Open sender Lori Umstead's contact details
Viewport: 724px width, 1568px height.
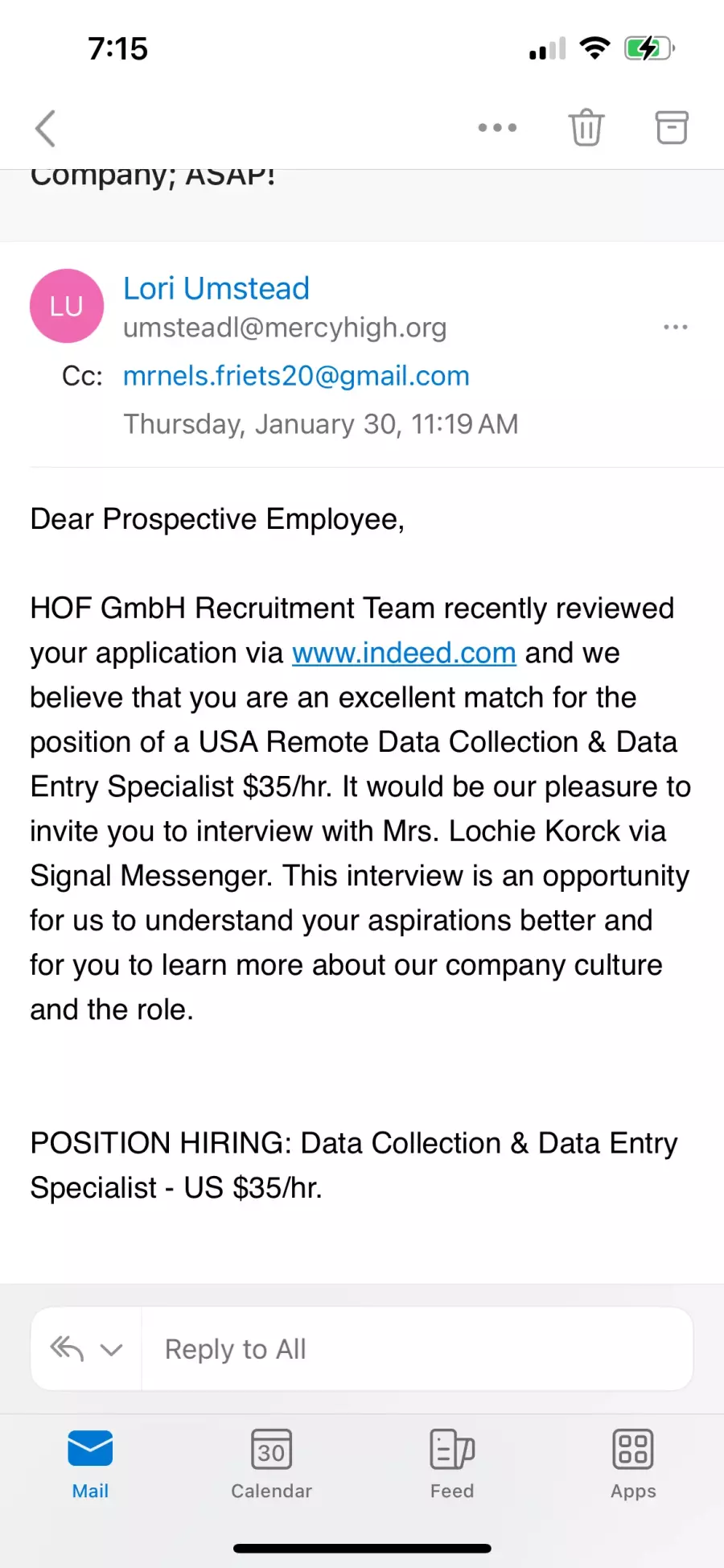point(216,288)
